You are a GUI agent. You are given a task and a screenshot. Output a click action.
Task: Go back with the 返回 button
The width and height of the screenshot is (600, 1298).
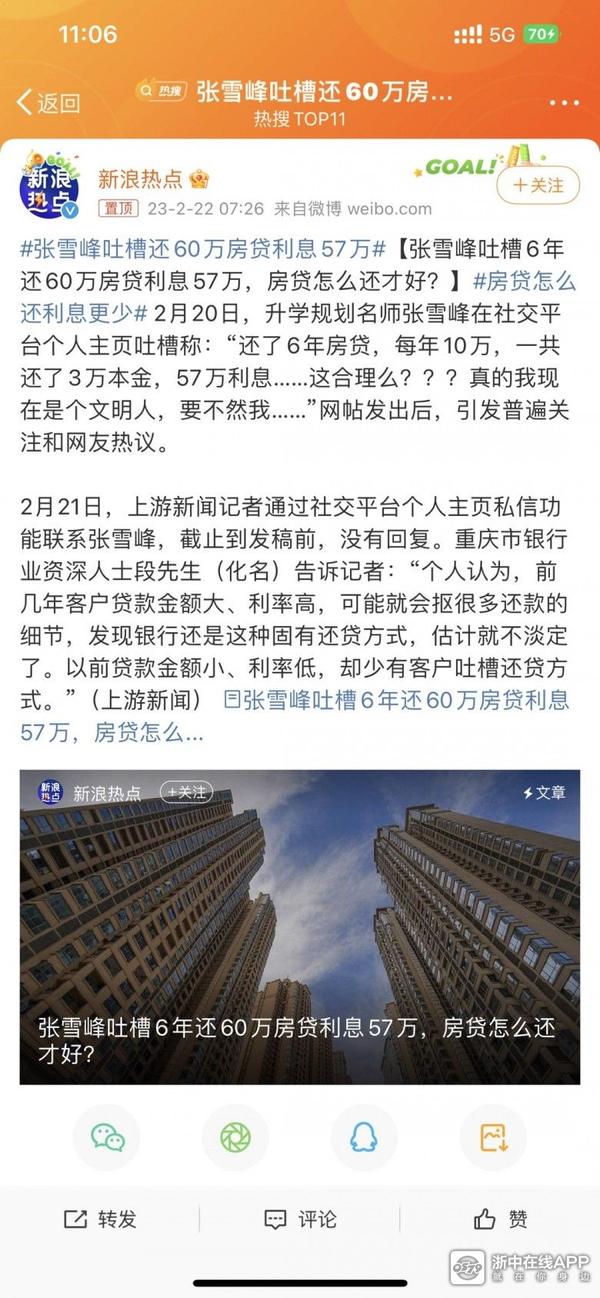48,102
